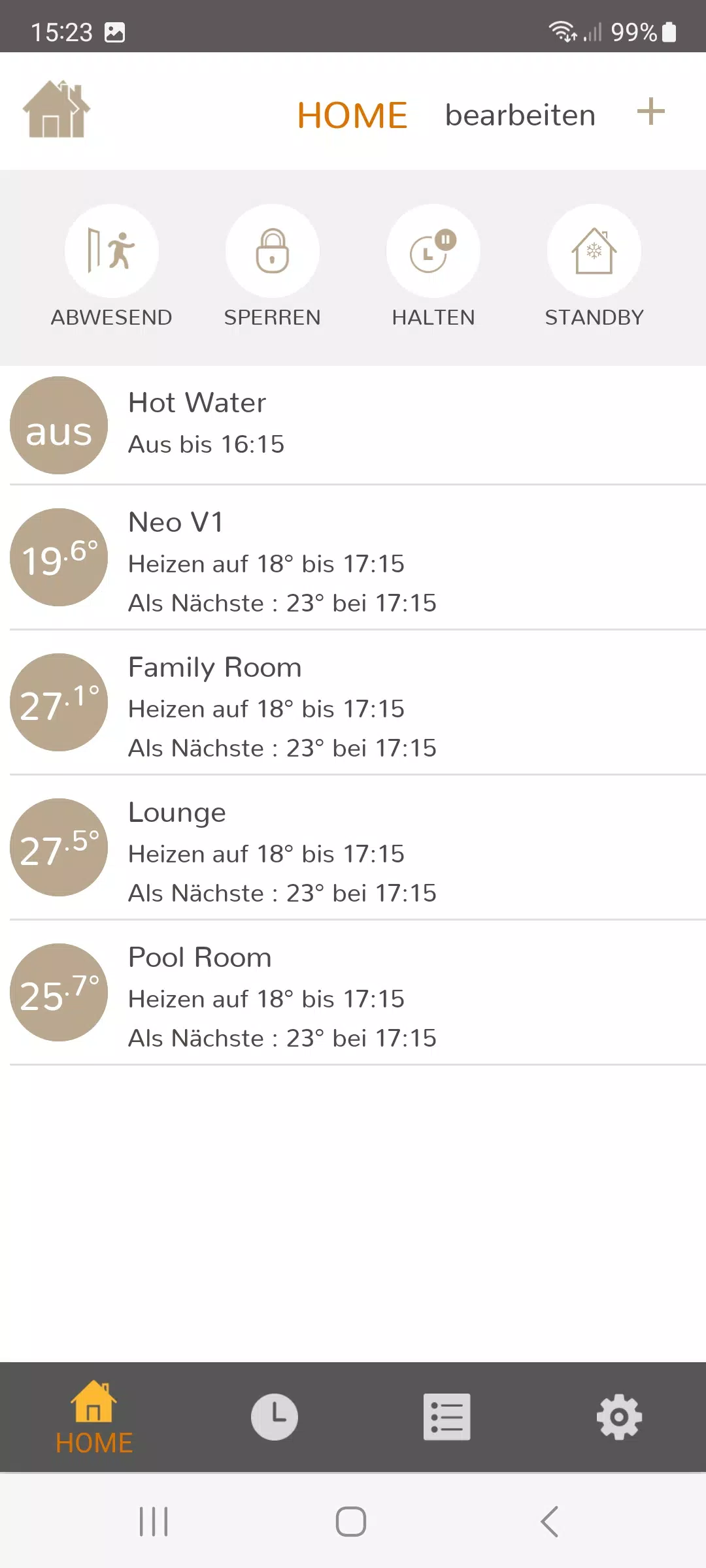This screenshot has width=706, height=1568.
Task: Tap bearbeiten to edit the zones
Action: point(520,115)
